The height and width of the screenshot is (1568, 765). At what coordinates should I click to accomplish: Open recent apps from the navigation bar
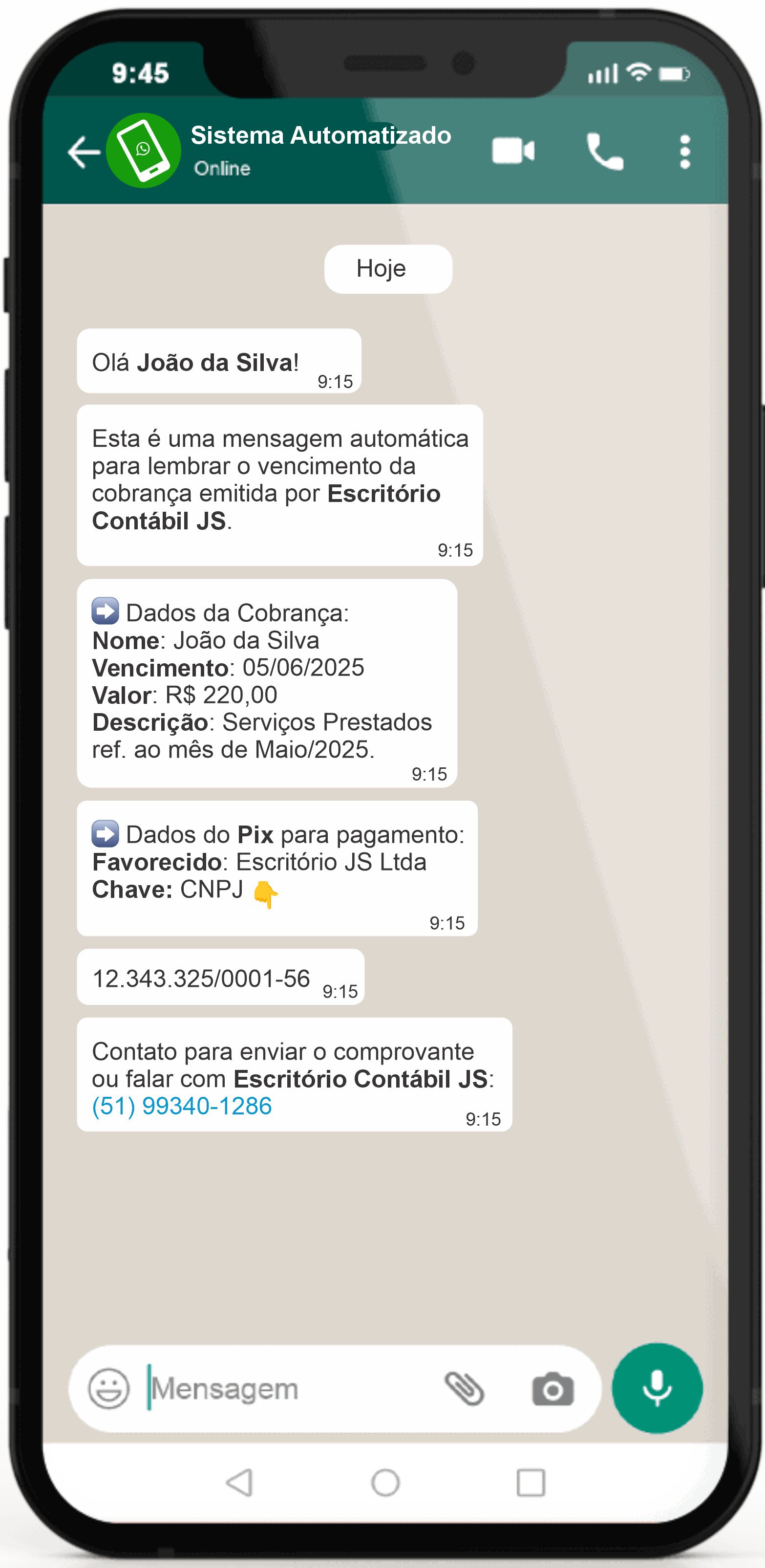click(x=531, y=1482)
